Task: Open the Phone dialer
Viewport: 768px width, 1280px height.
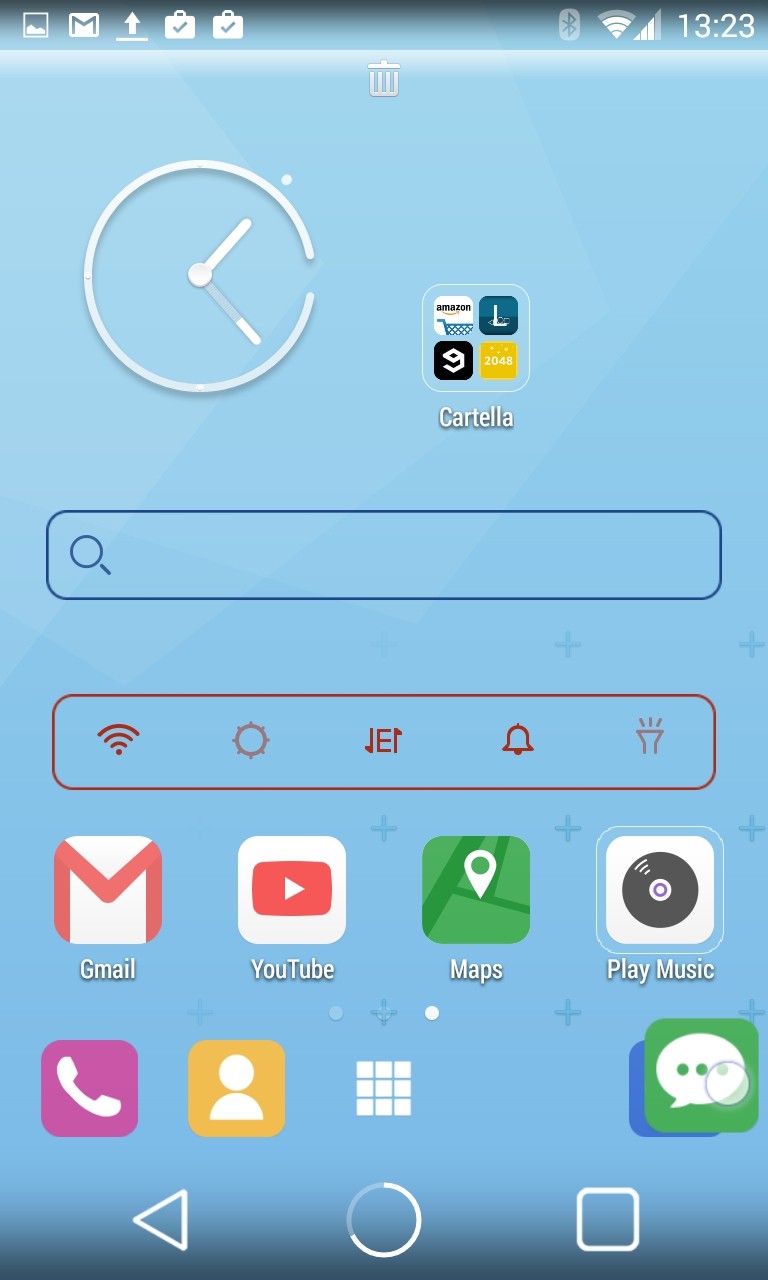Action: (x=90, y=1088)
